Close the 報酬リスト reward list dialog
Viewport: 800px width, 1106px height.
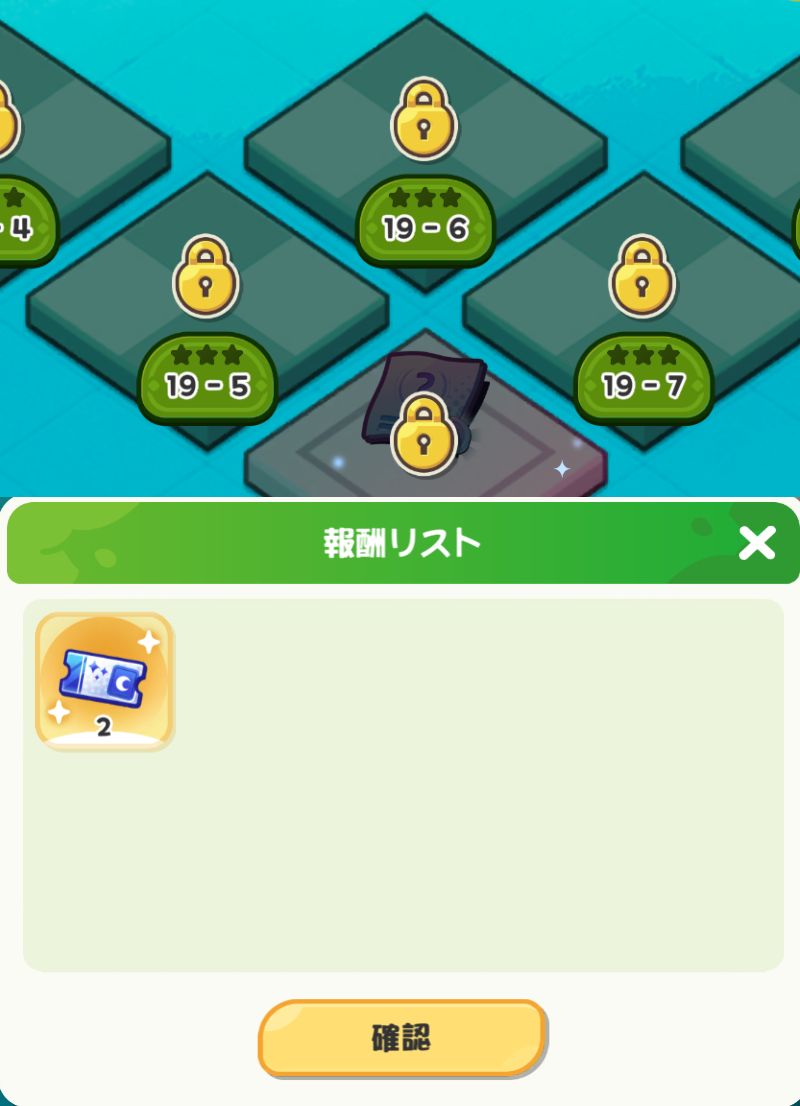[757, 543]
